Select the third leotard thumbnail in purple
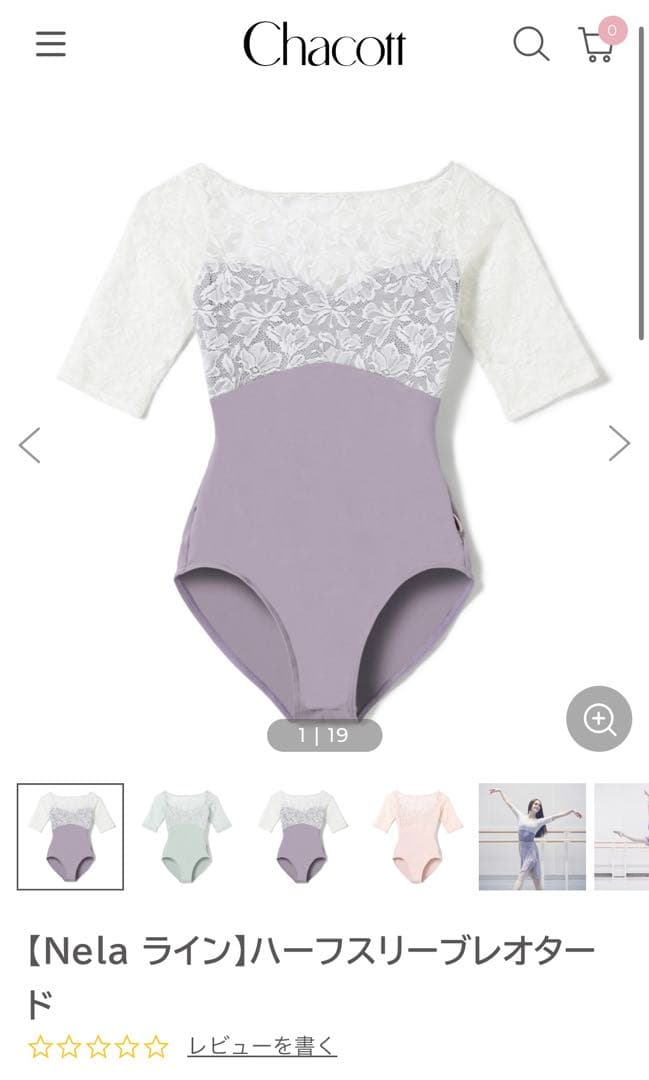Screen dimensions: 649x1080 tap(302, 836)
